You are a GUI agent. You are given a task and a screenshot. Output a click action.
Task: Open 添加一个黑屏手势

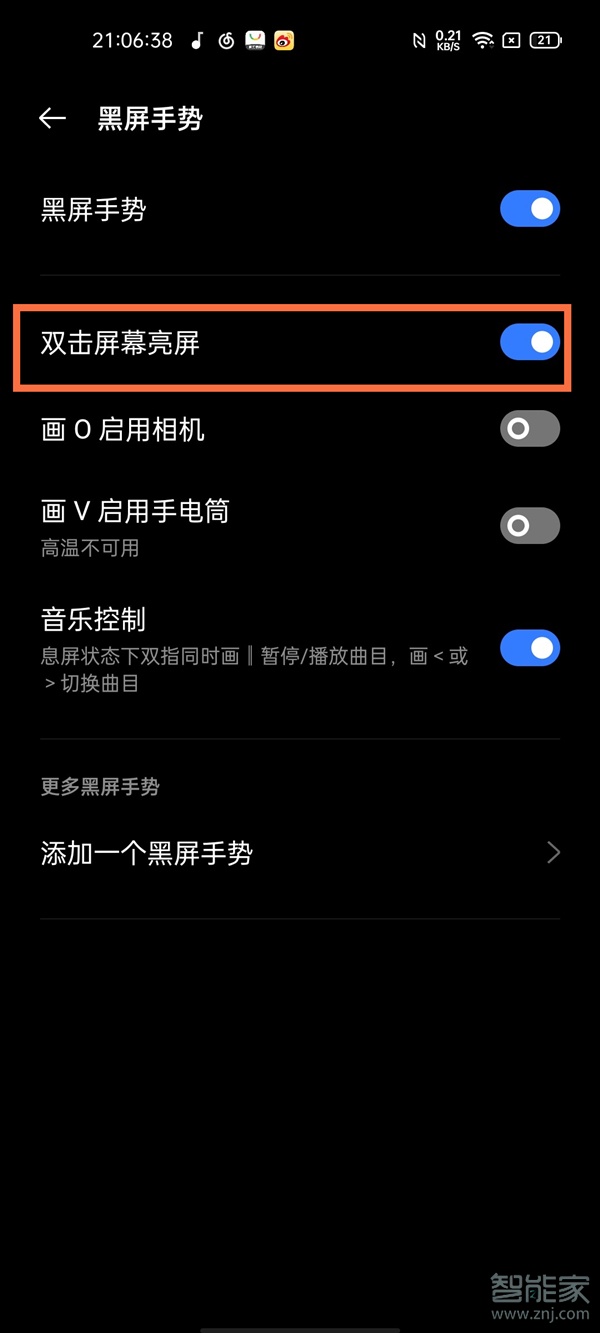(300, 853)
